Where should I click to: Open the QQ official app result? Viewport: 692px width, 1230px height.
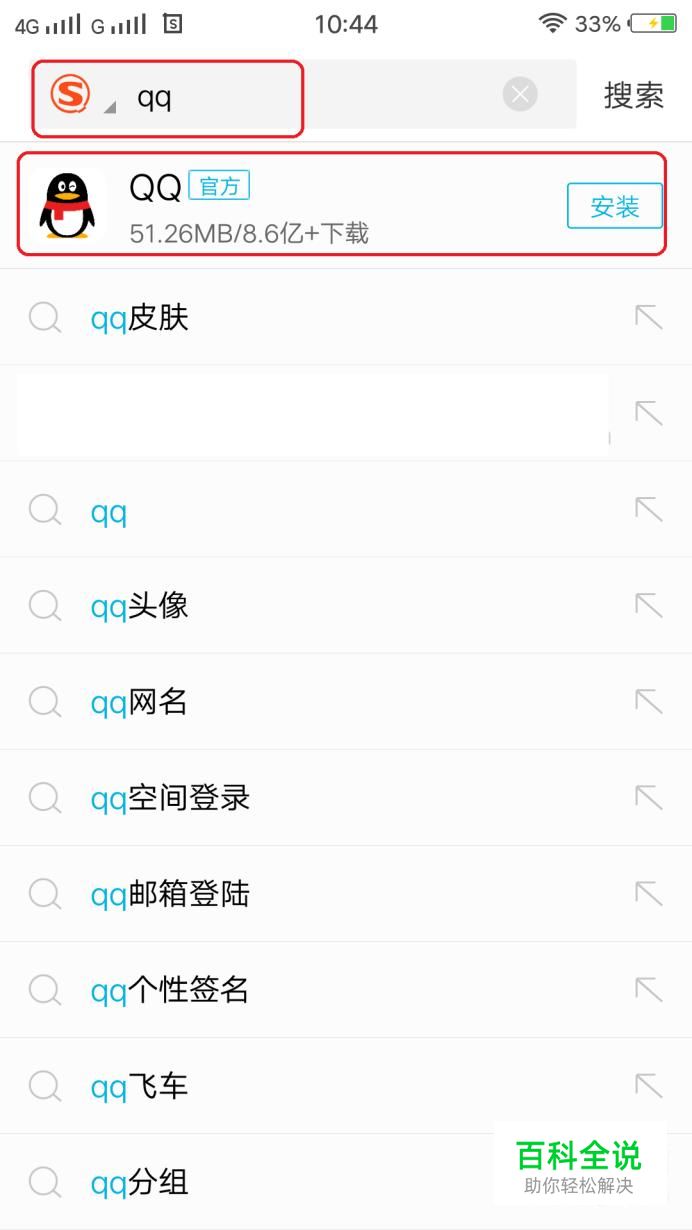tap(300, 206)
